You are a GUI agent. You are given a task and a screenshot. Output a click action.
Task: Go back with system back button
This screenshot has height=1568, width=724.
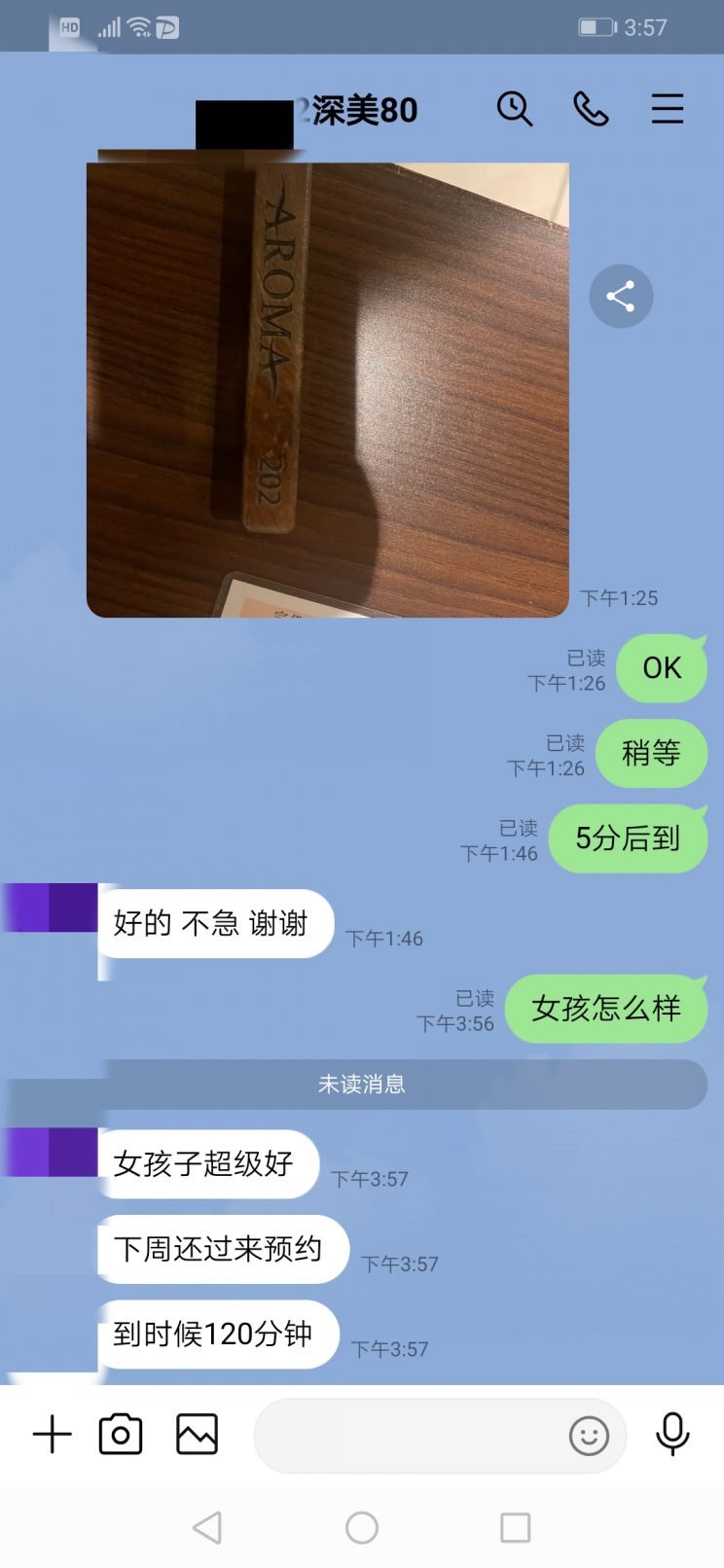point(207,1527)
